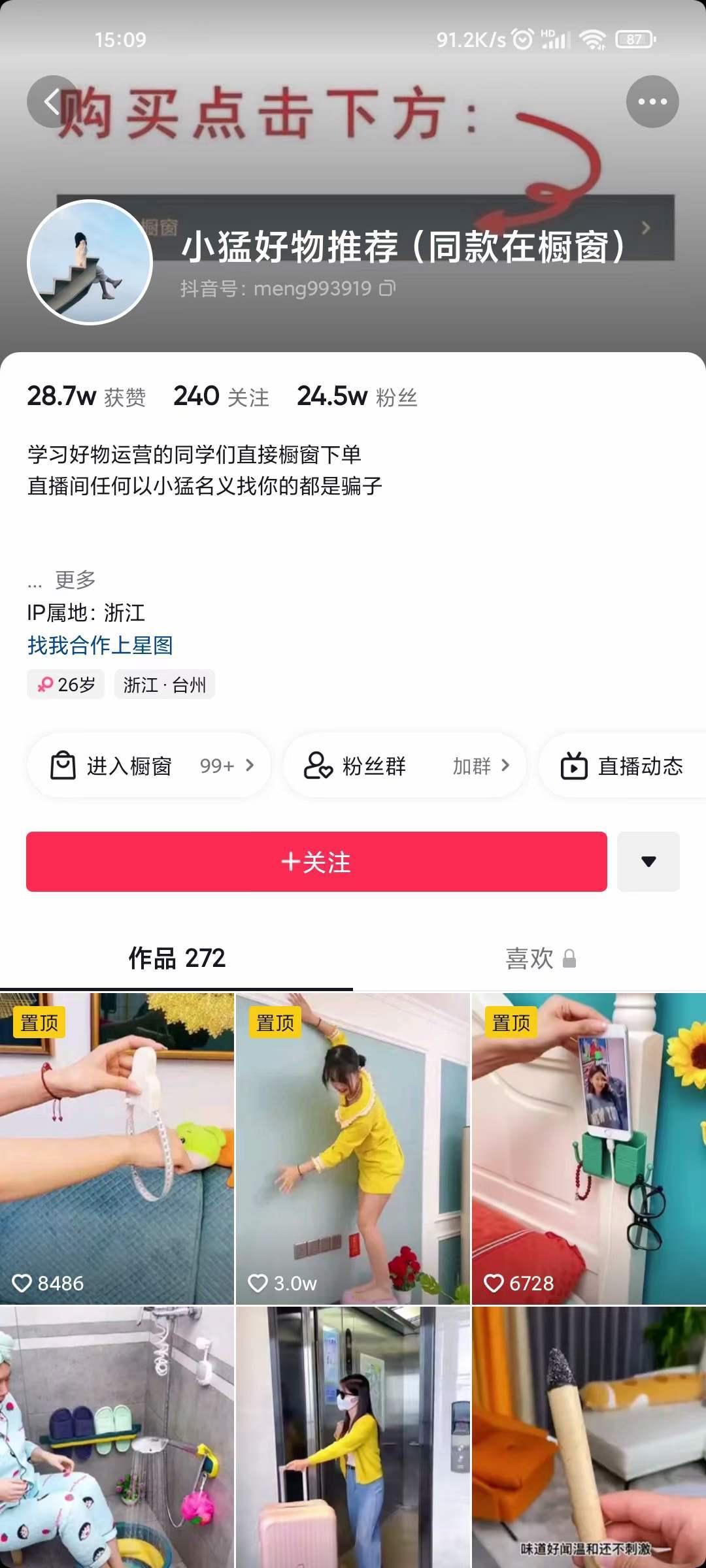
Task: Switch to the 作品 272 tab
Action: coord(176,958)
